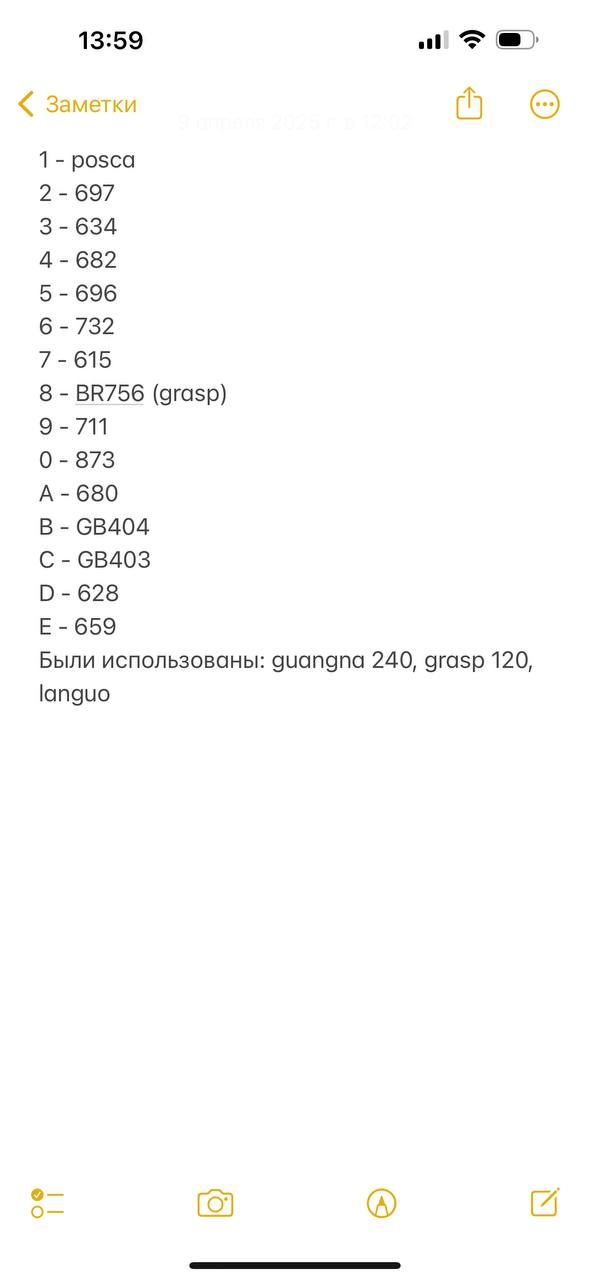
Task: Add a checklist to the note
Action: 47,1202
